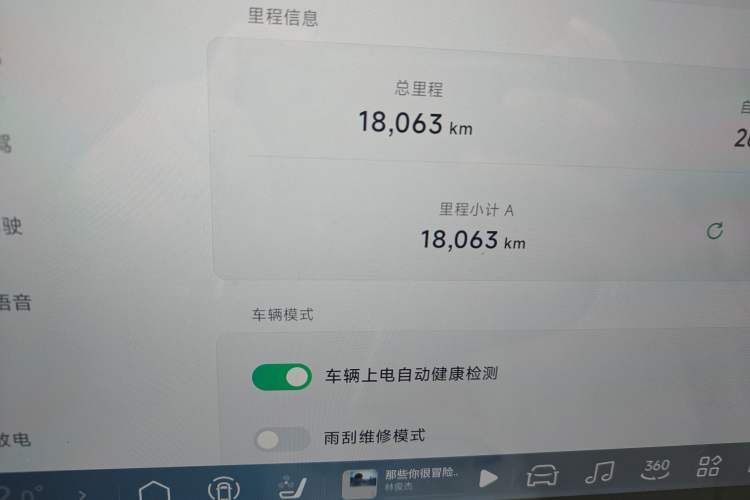Disable 车辆上电自动健康检测 toggle
Screen dimensions: 750x500
click(282, 376)
